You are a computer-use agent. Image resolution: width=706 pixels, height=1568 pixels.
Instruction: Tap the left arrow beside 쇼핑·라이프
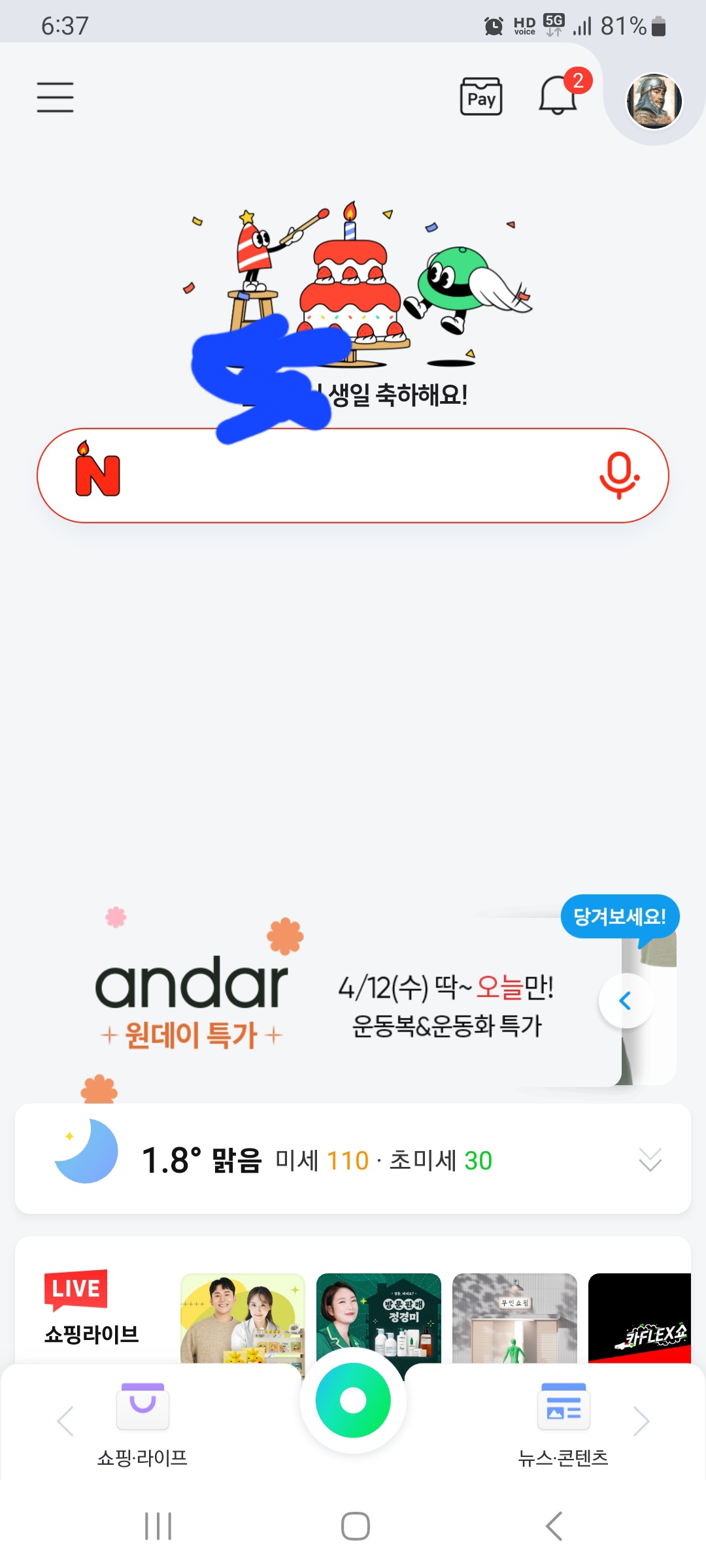point(65,1421)
